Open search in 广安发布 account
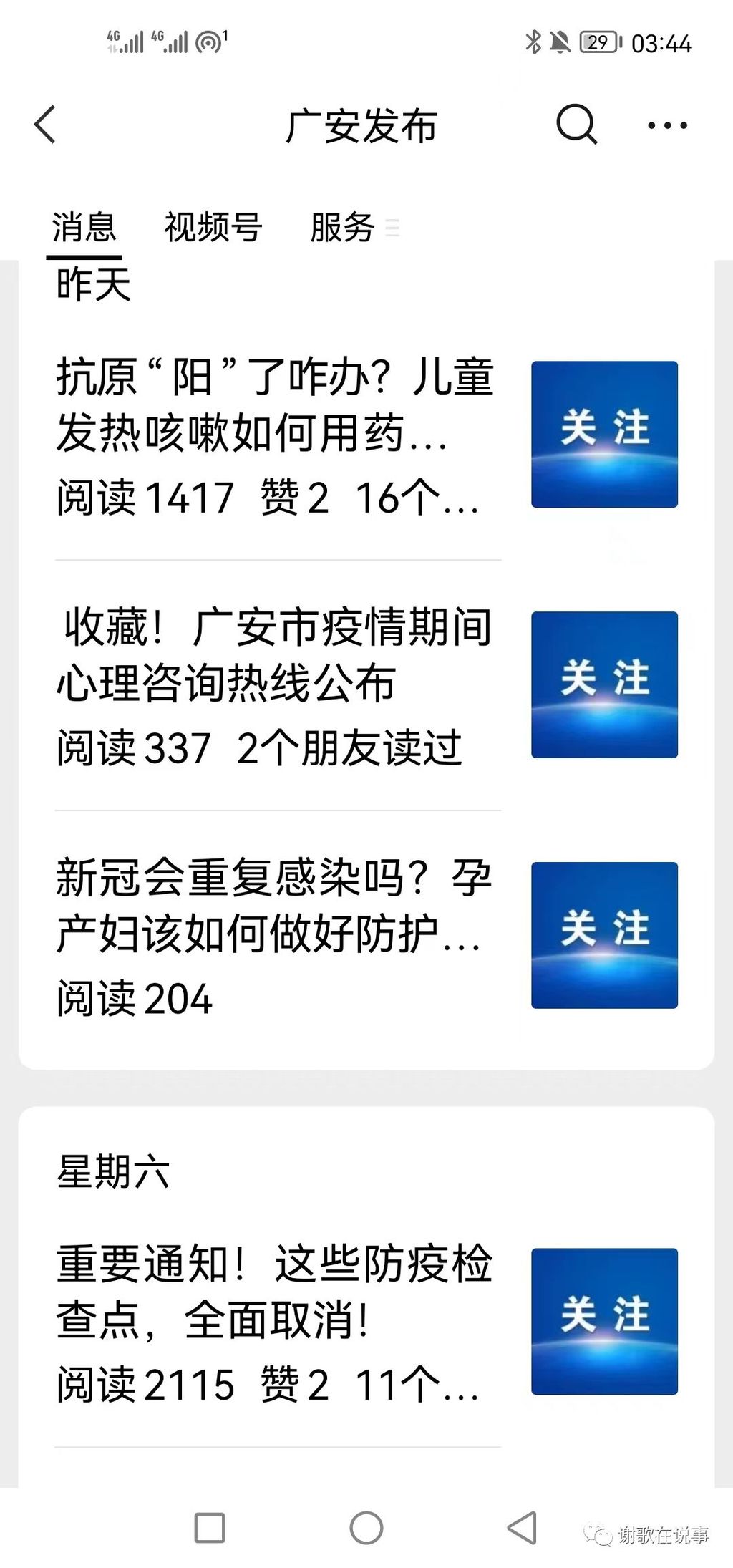Image resolution: width=733 pixels, height=1568 pixels. tap(576, 125)
